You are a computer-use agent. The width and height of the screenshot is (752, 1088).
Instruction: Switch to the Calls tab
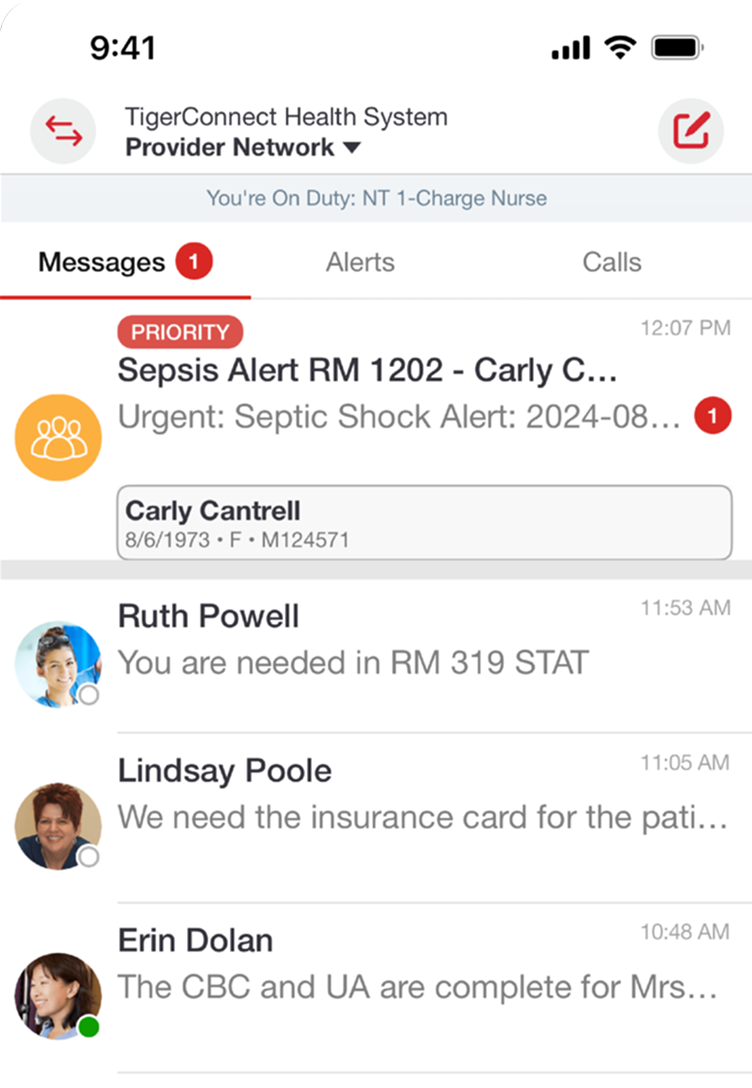click(611, 263)
